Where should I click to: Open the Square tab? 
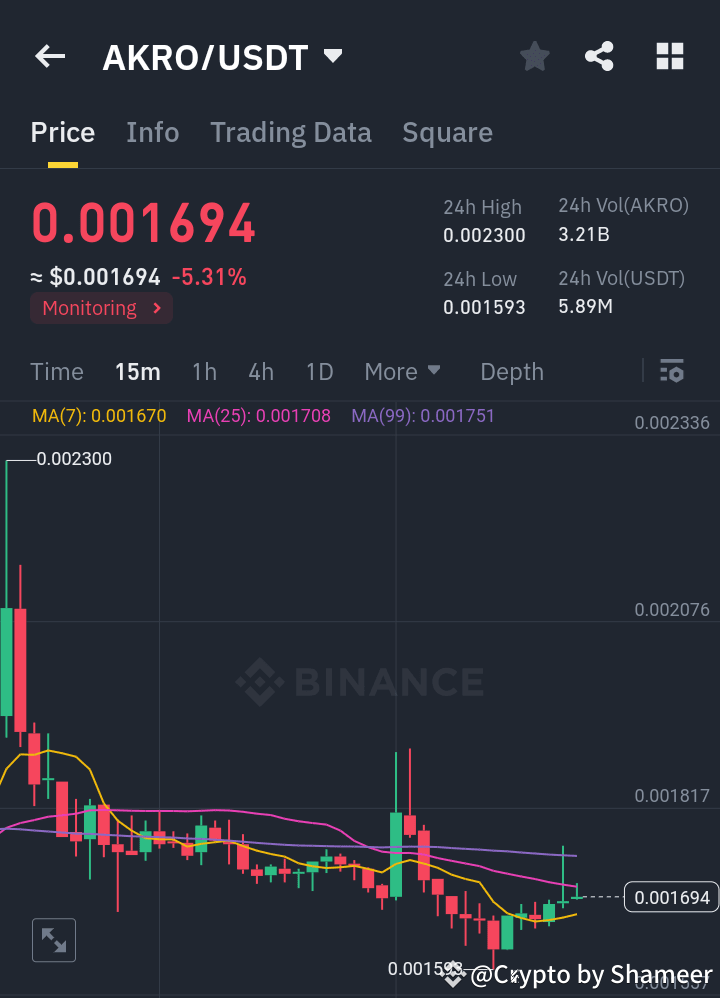[447, 132]
